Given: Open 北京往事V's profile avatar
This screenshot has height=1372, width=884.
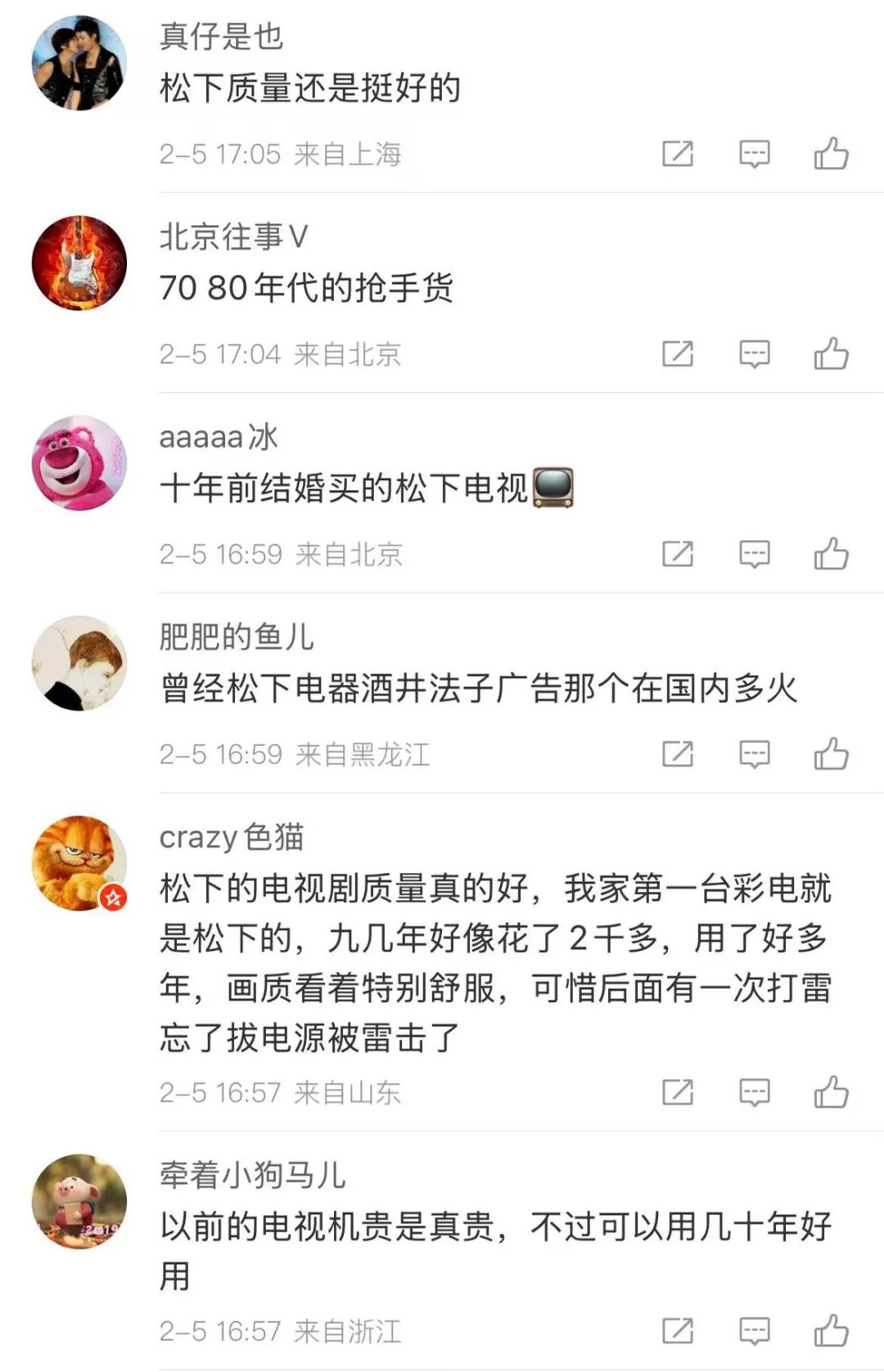Looking at the screenshot, I should [79, 263].
